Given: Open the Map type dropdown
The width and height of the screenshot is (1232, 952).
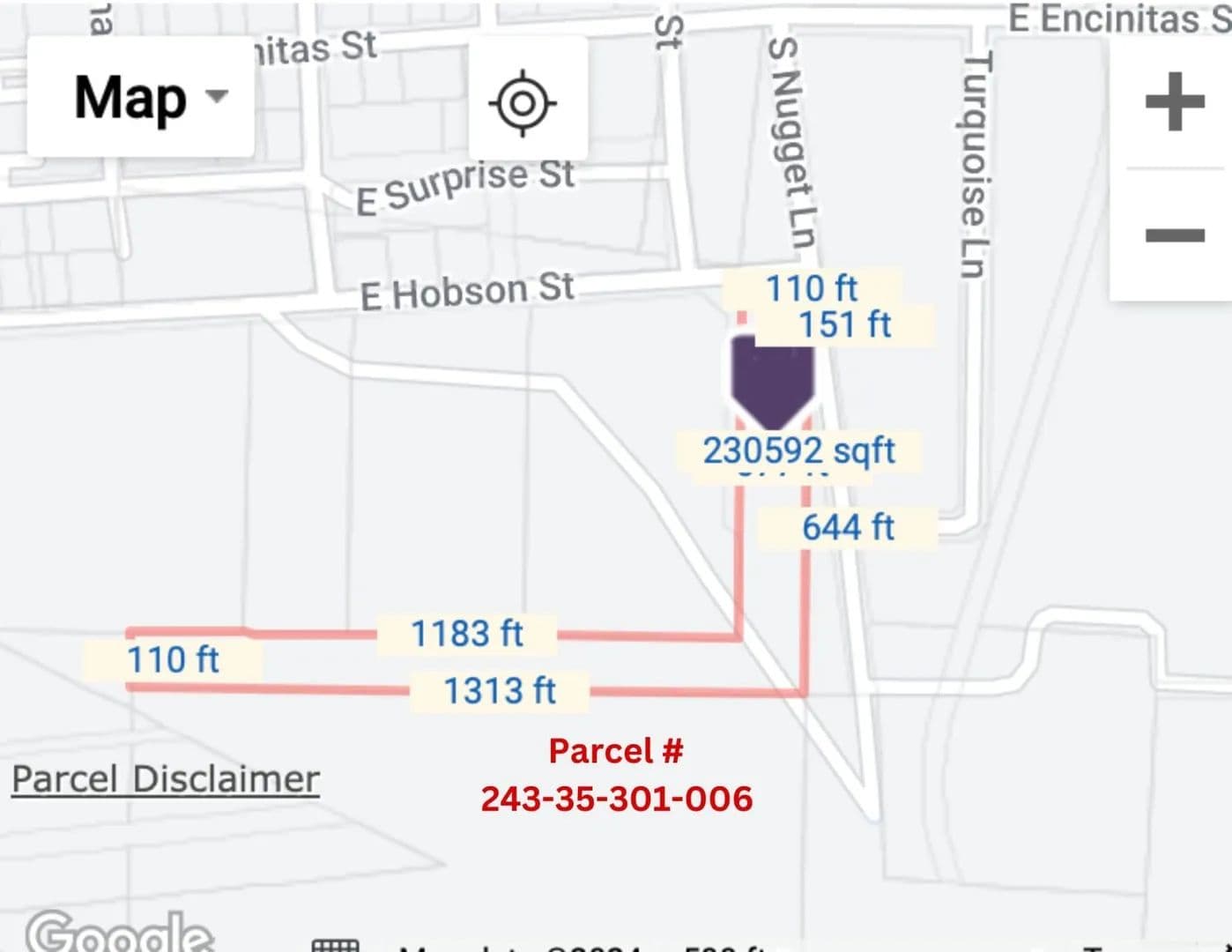Looking at the screenshot, I should (x=141, y=98).
